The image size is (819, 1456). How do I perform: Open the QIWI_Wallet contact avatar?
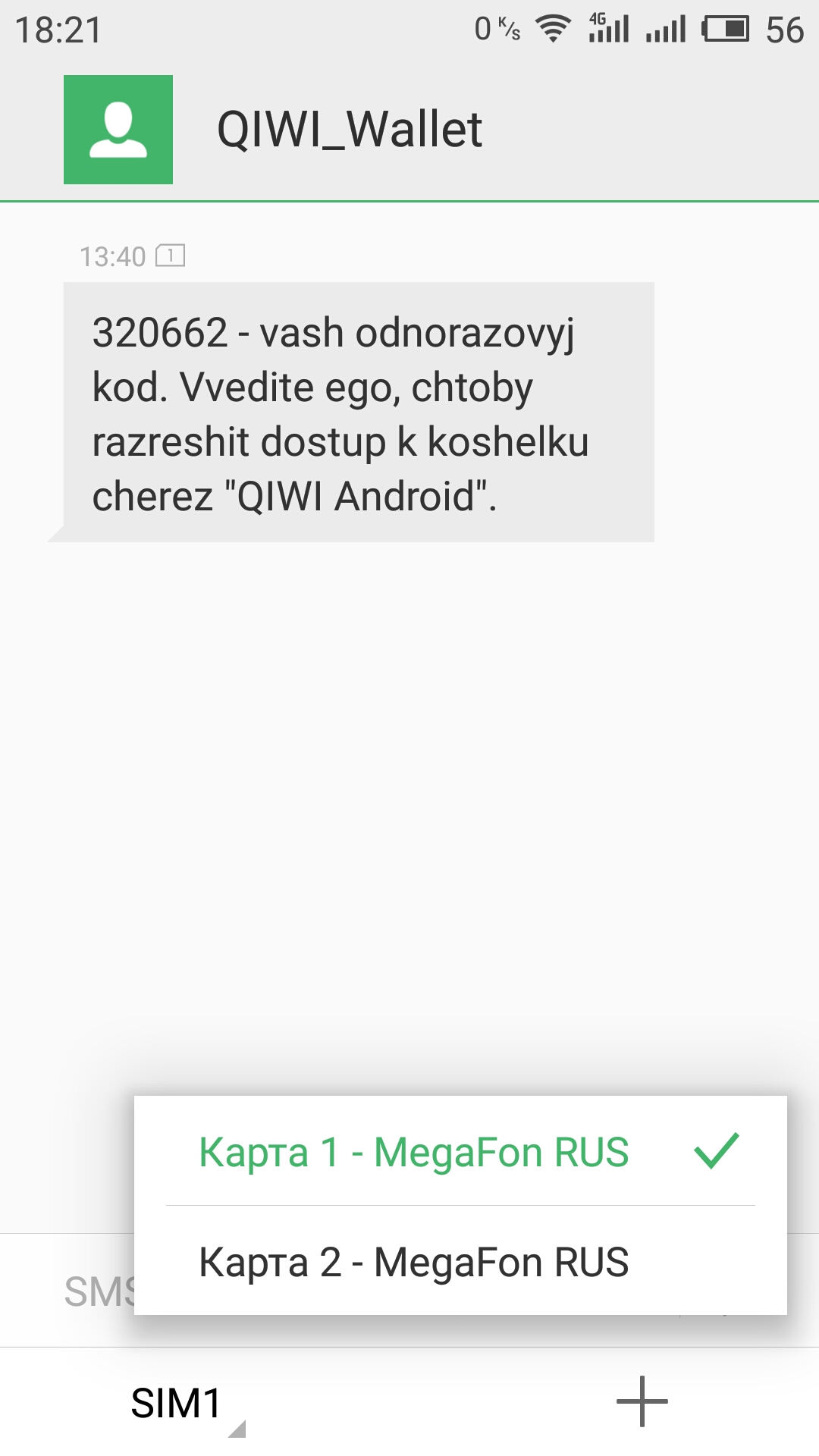click(118, 130)
